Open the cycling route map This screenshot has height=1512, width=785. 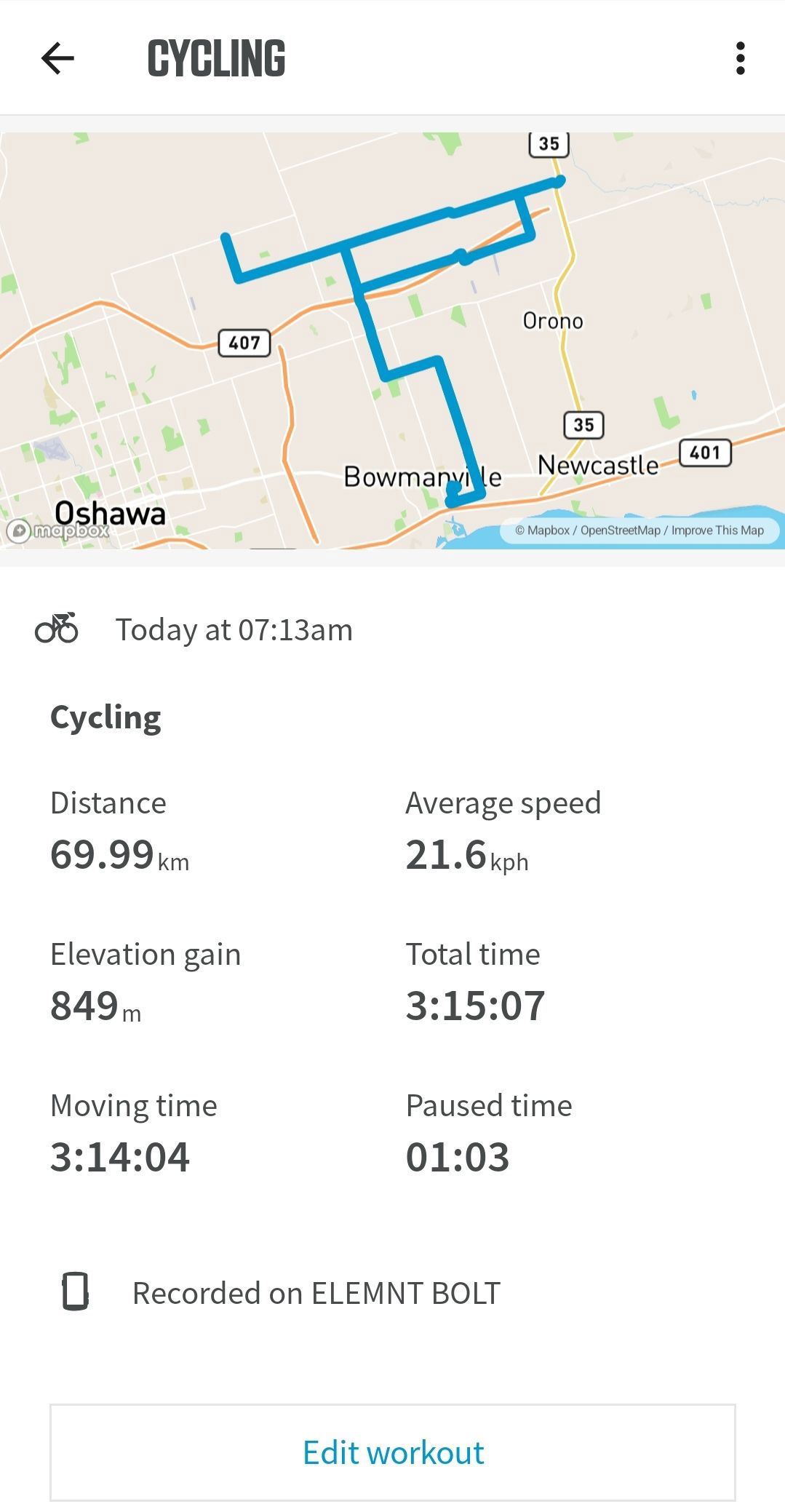(392, 341)
